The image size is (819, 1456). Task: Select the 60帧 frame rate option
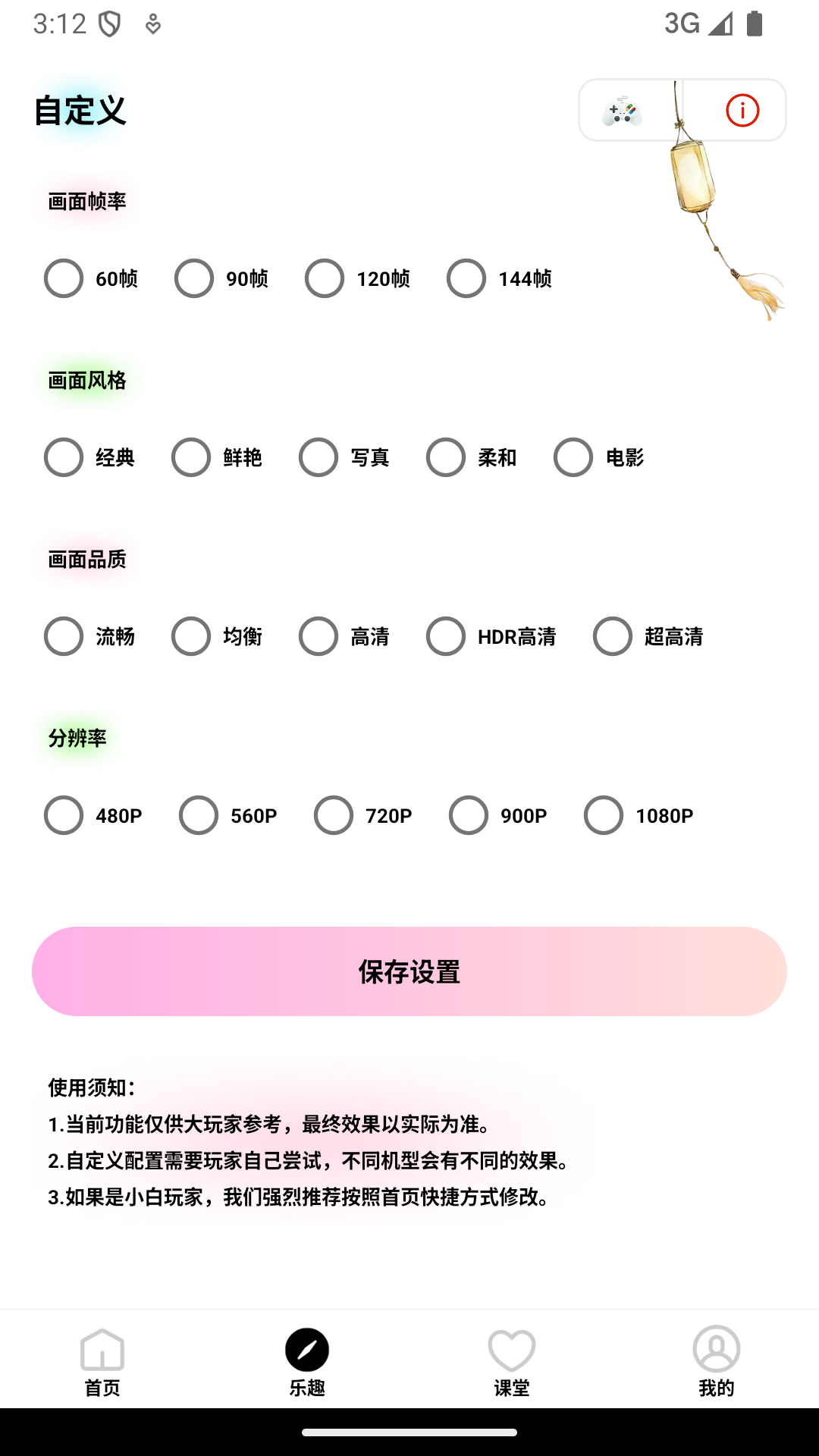[91, 278]
